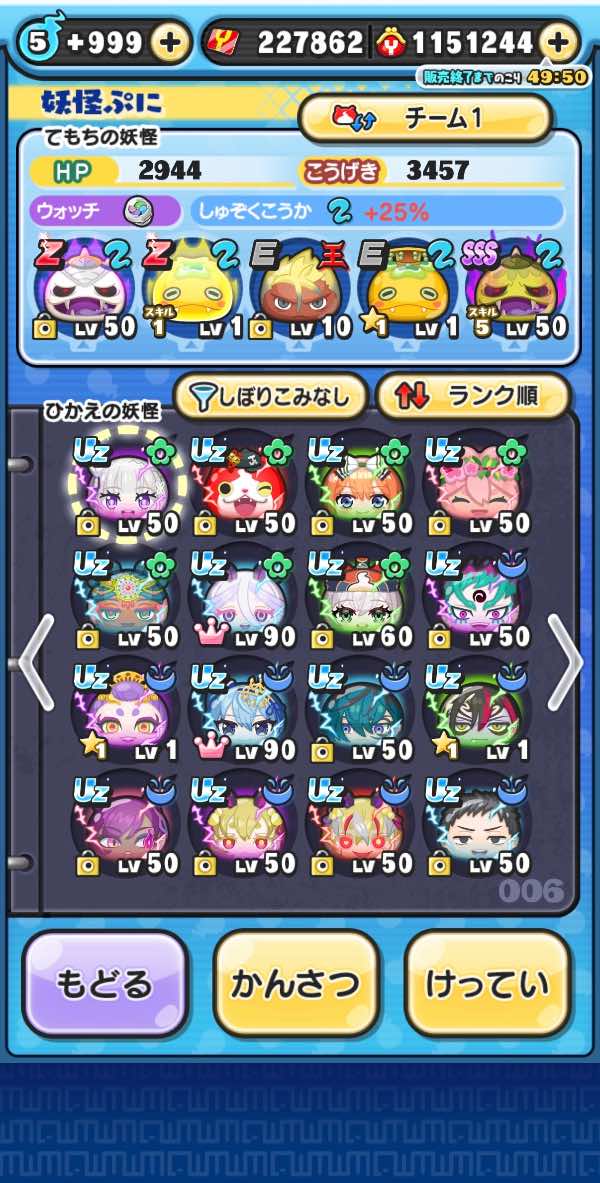The height and width of the screenshot is (1183, 600).
Task: Add more stamina with plus button
Action: (x=171, y=42)
